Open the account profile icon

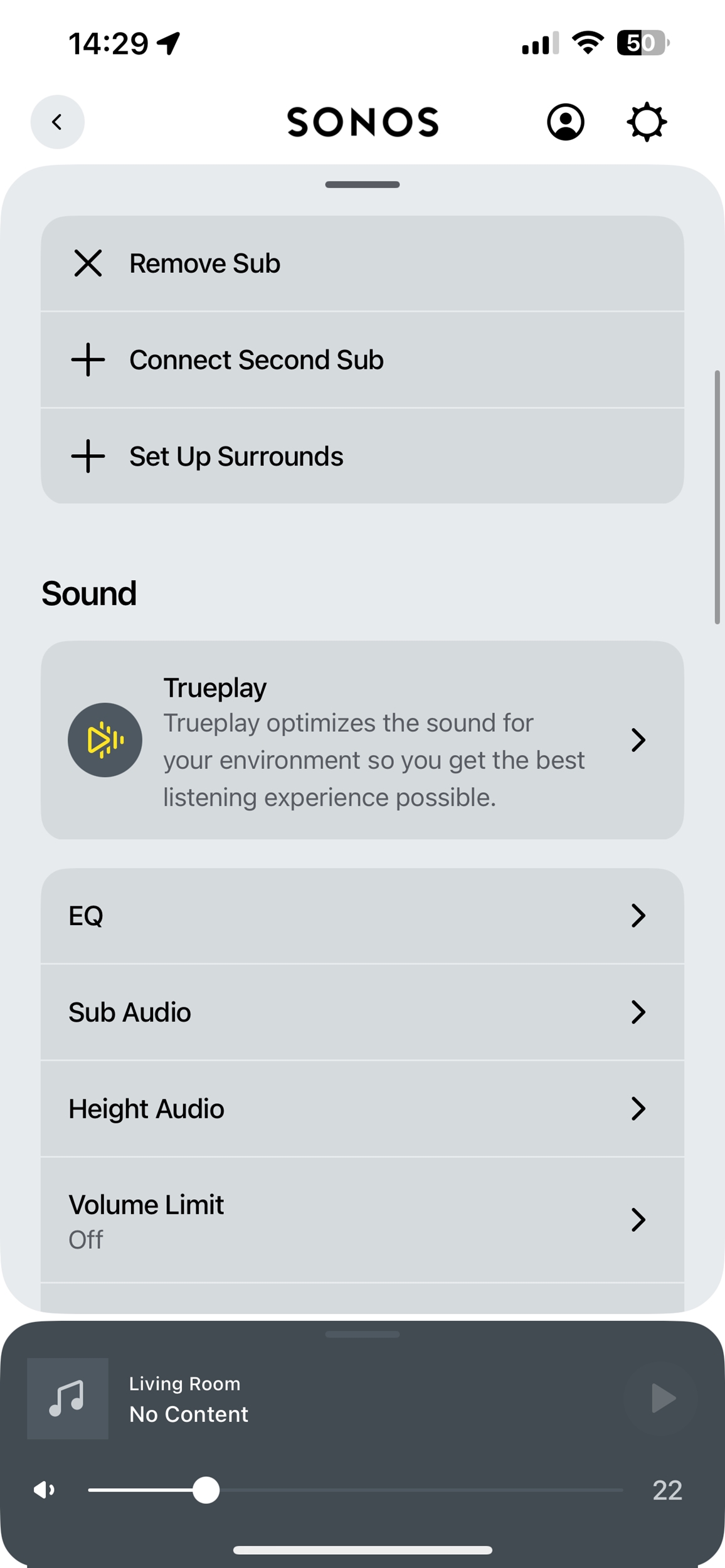[x=566, y=122]
